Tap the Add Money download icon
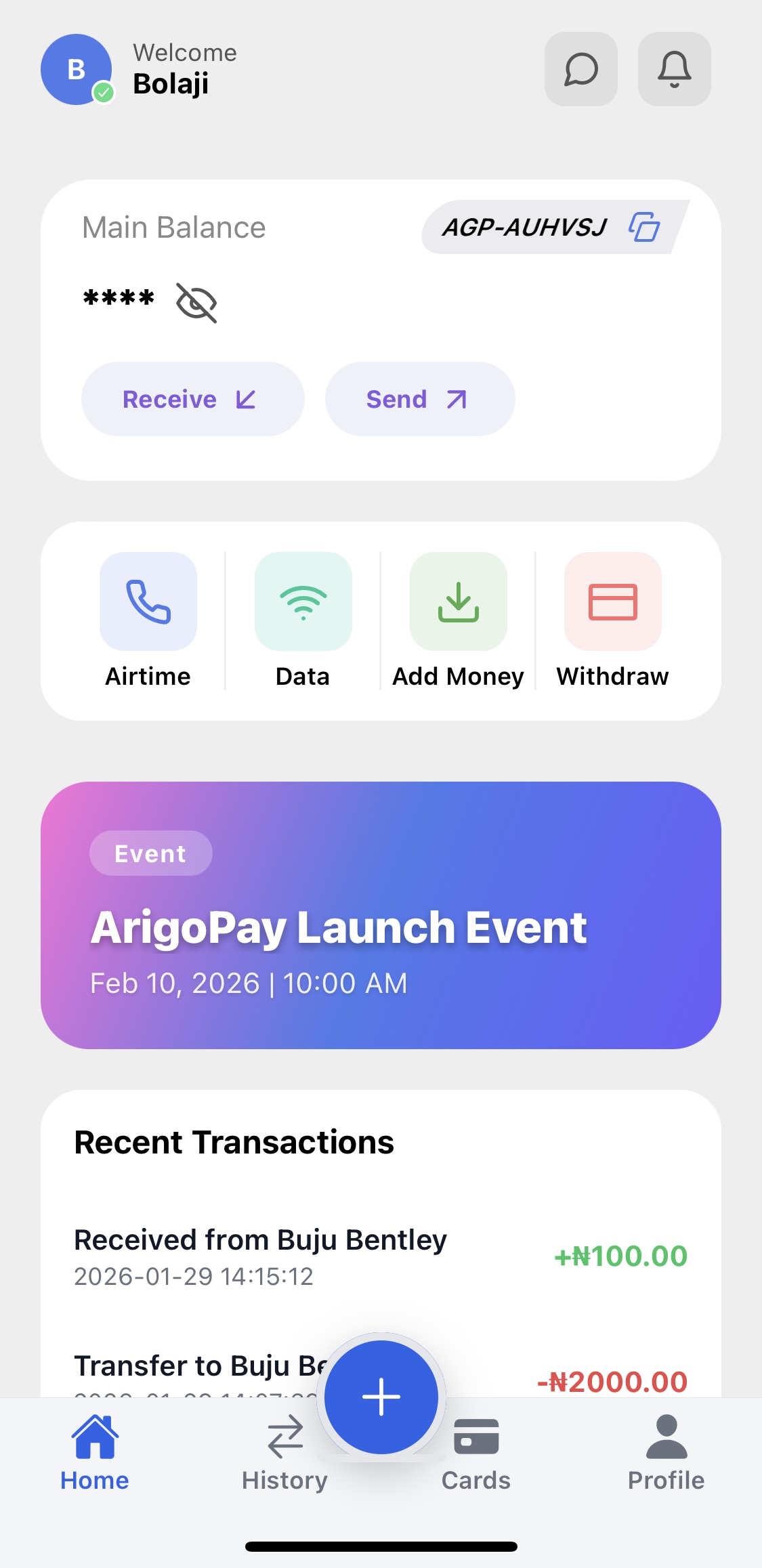 point(458,601)
